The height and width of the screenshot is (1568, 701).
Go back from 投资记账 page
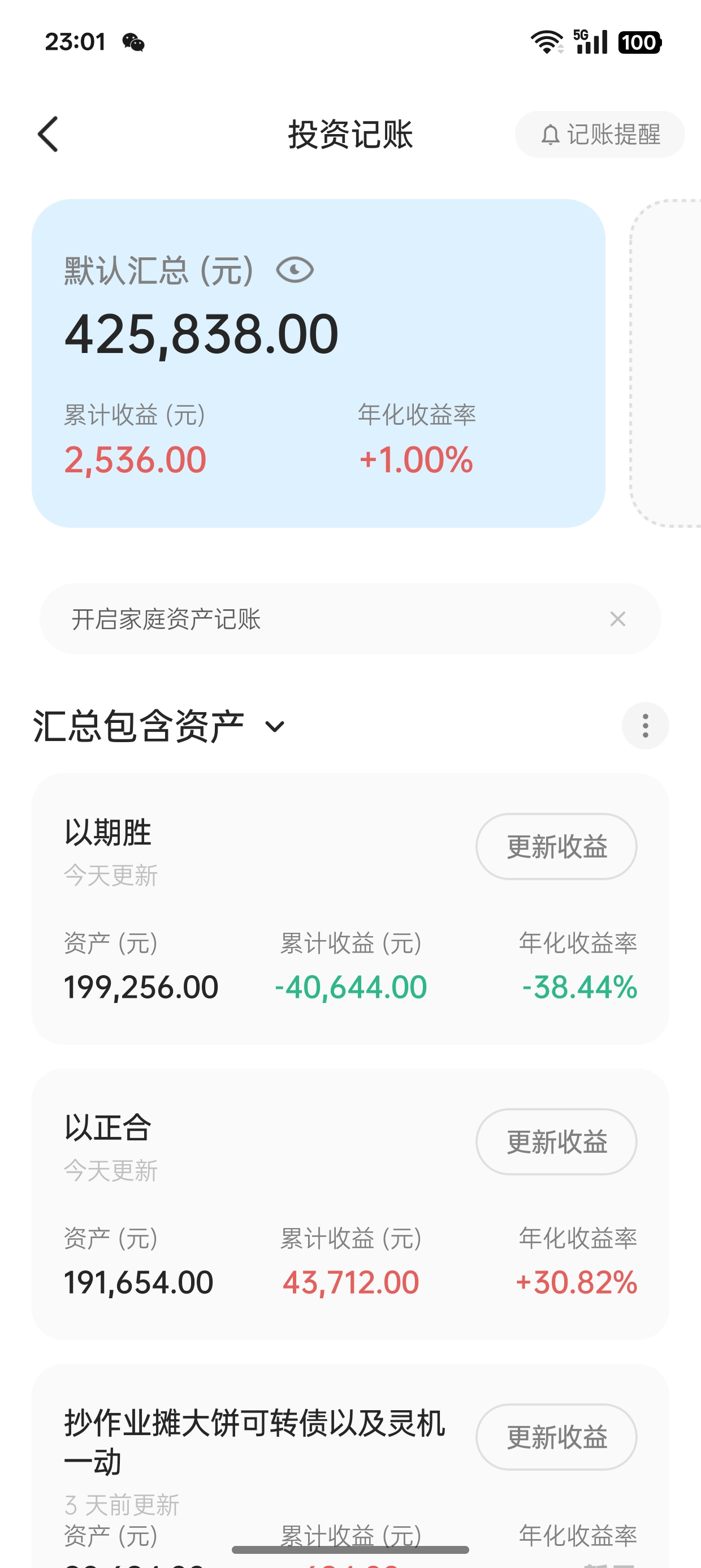48,134
